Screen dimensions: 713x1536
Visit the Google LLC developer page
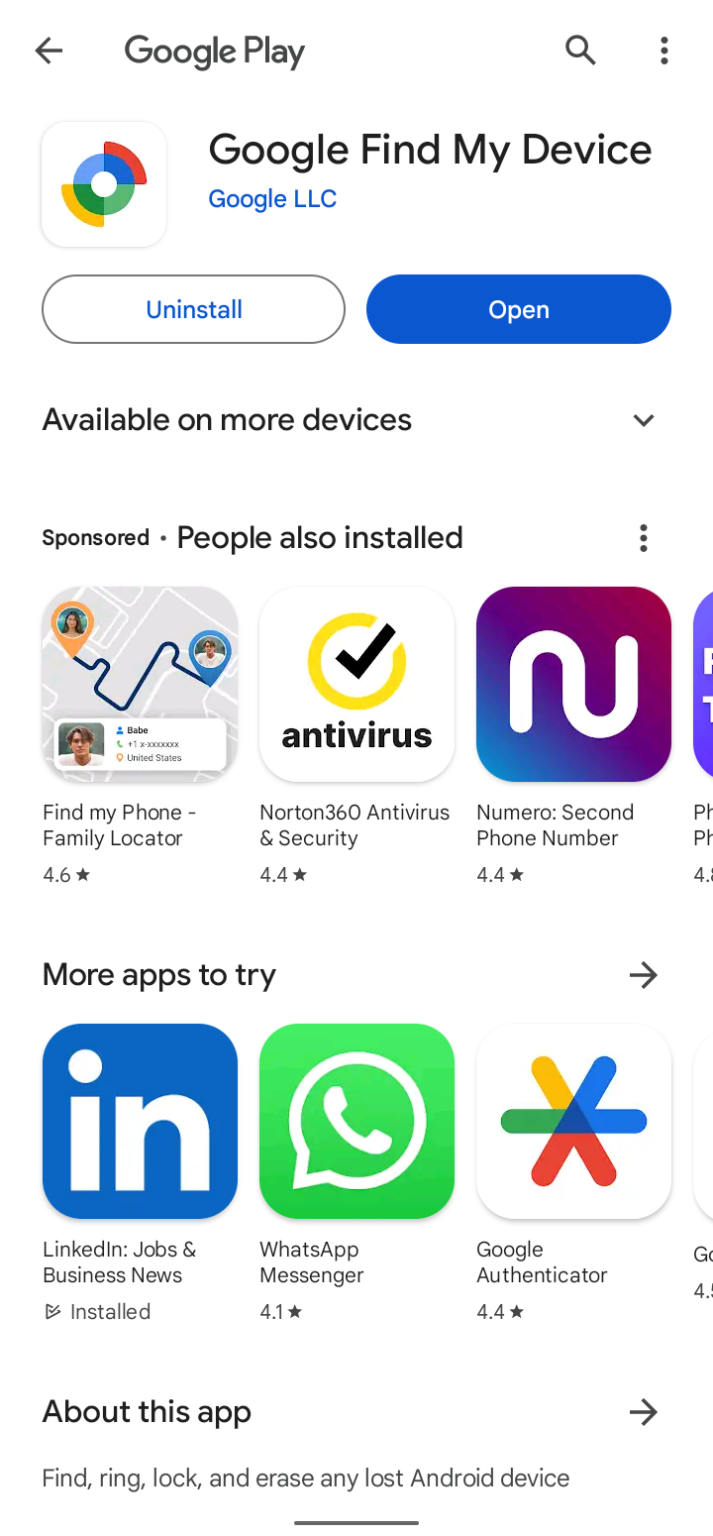[x=272, y=199]
